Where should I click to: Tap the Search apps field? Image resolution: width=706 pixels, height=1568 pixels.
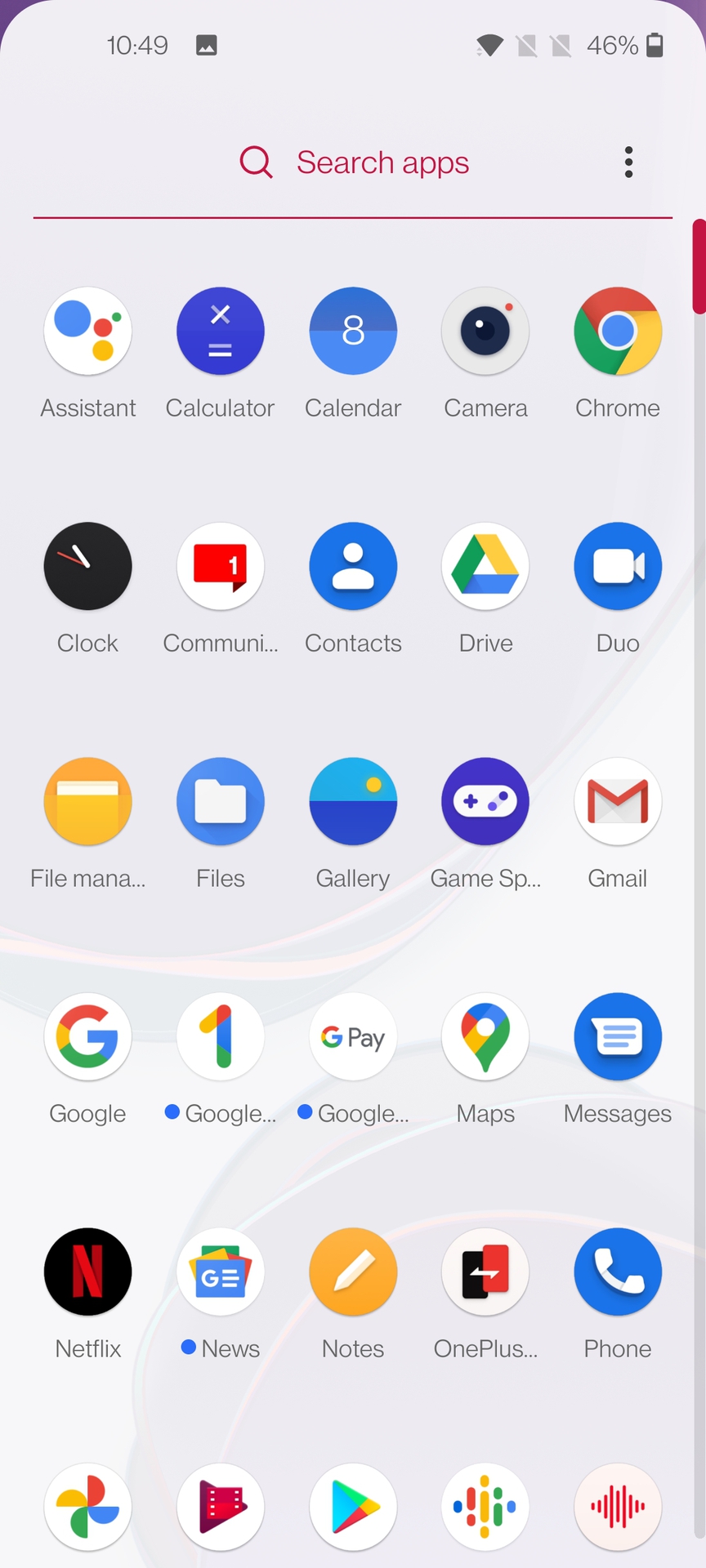pyautogui.click(x=382, y=163)
